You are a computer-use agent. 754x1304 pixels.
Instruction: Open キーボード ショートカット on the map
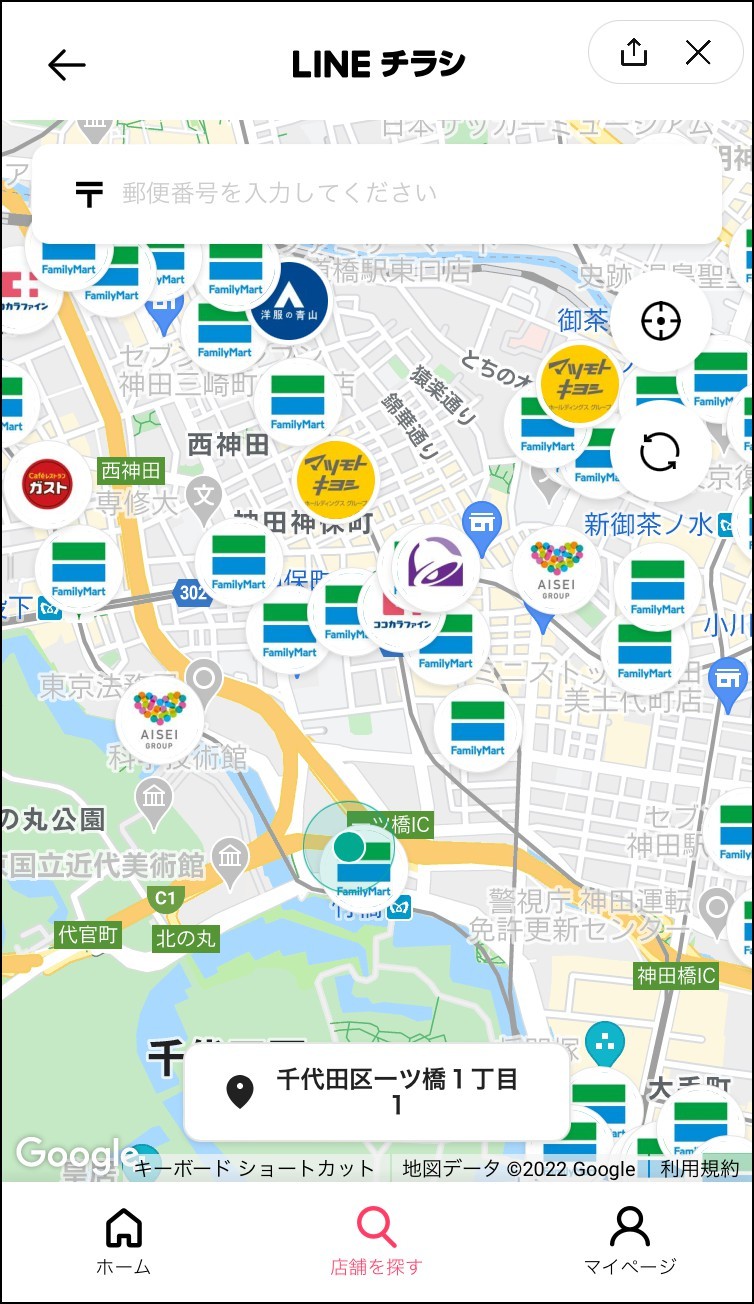(x=254, y=1168)
